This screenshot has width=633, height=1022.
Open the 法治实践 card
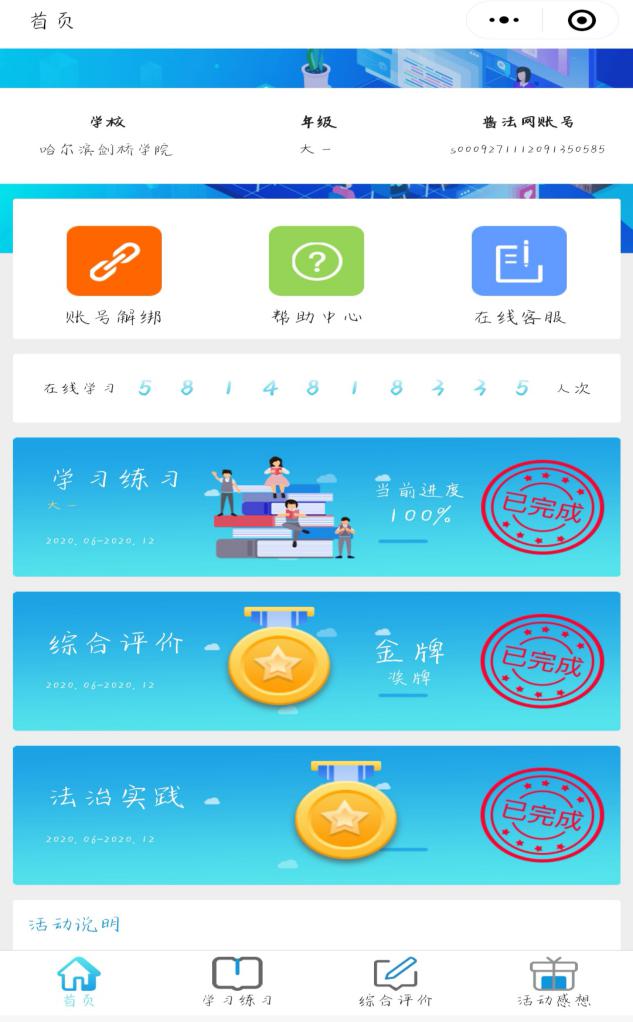point(316,815)
